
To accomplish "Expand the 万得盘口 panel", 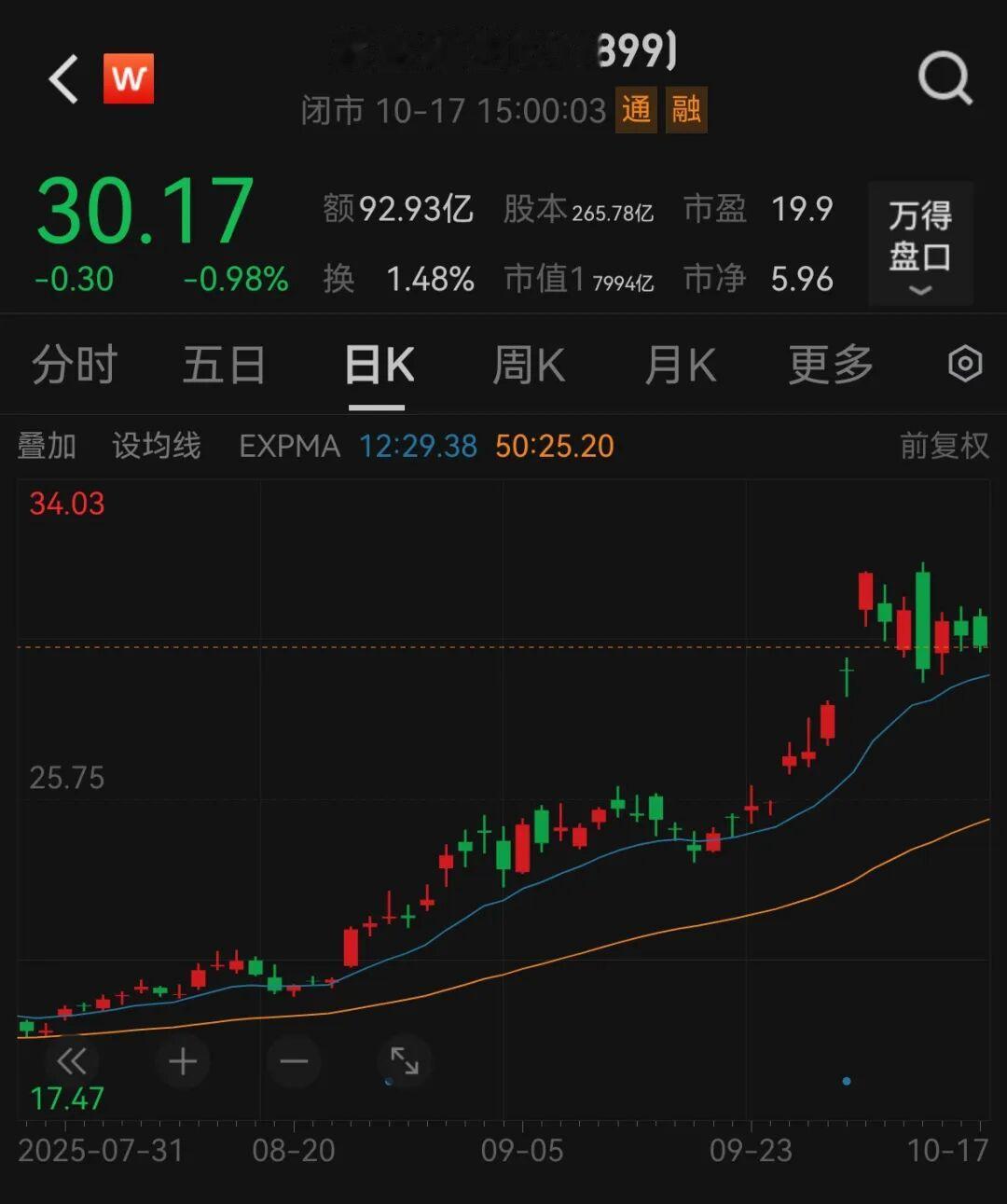I will (920, 244).
